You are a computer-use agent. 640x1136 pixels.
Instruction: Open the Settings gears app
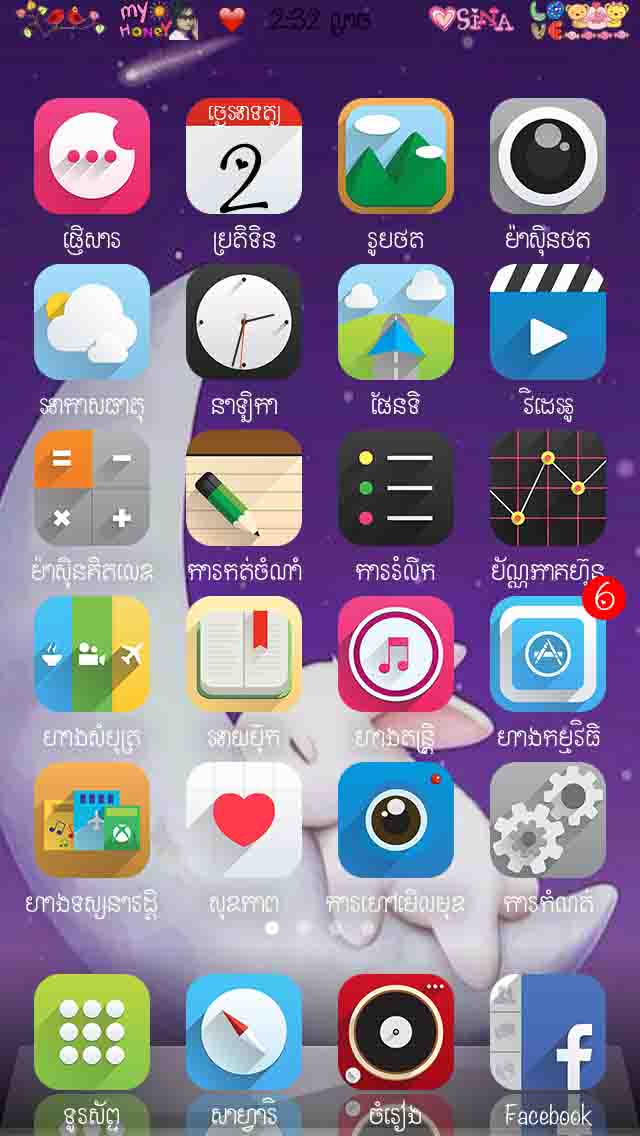tap(548, 820)
